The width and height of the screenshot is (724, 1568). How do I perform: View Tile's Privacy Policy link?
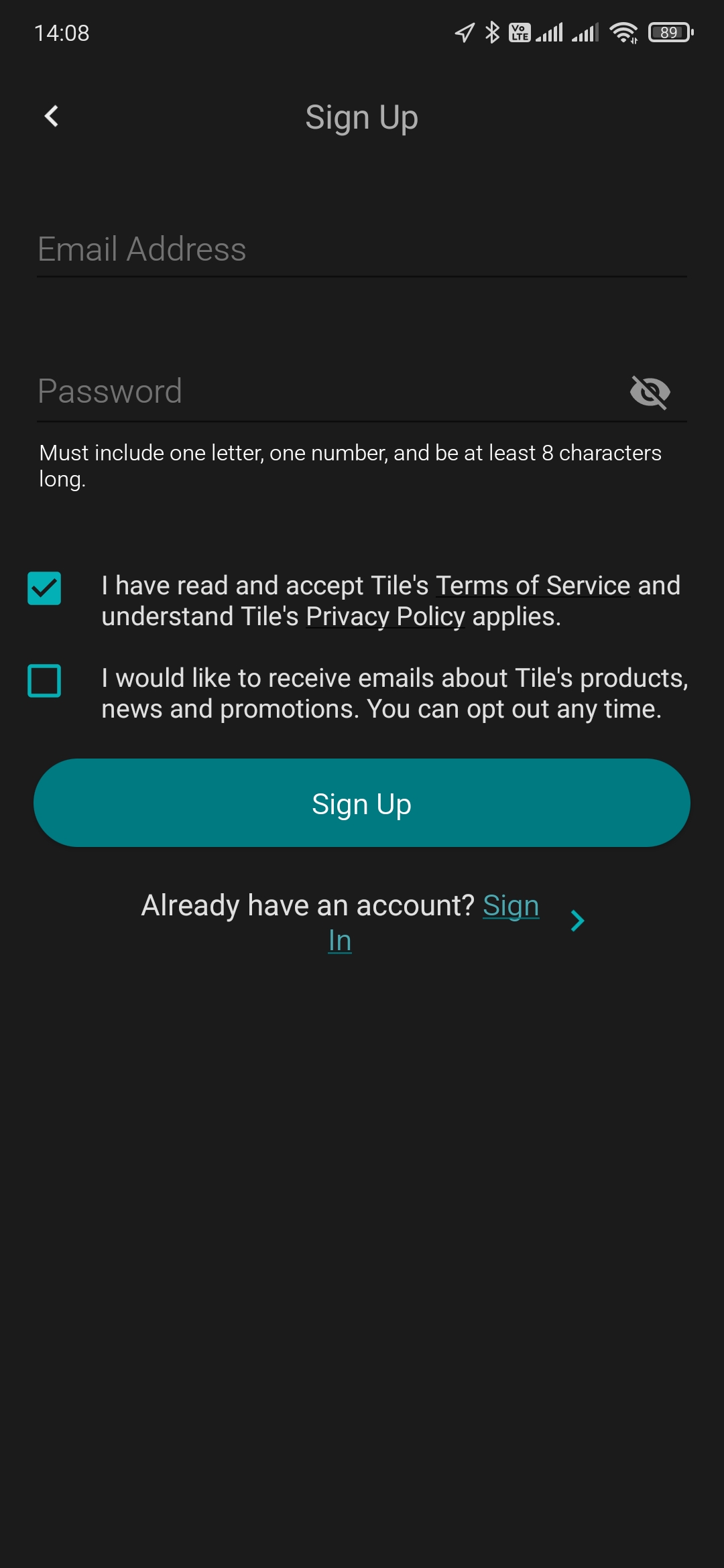385,616
